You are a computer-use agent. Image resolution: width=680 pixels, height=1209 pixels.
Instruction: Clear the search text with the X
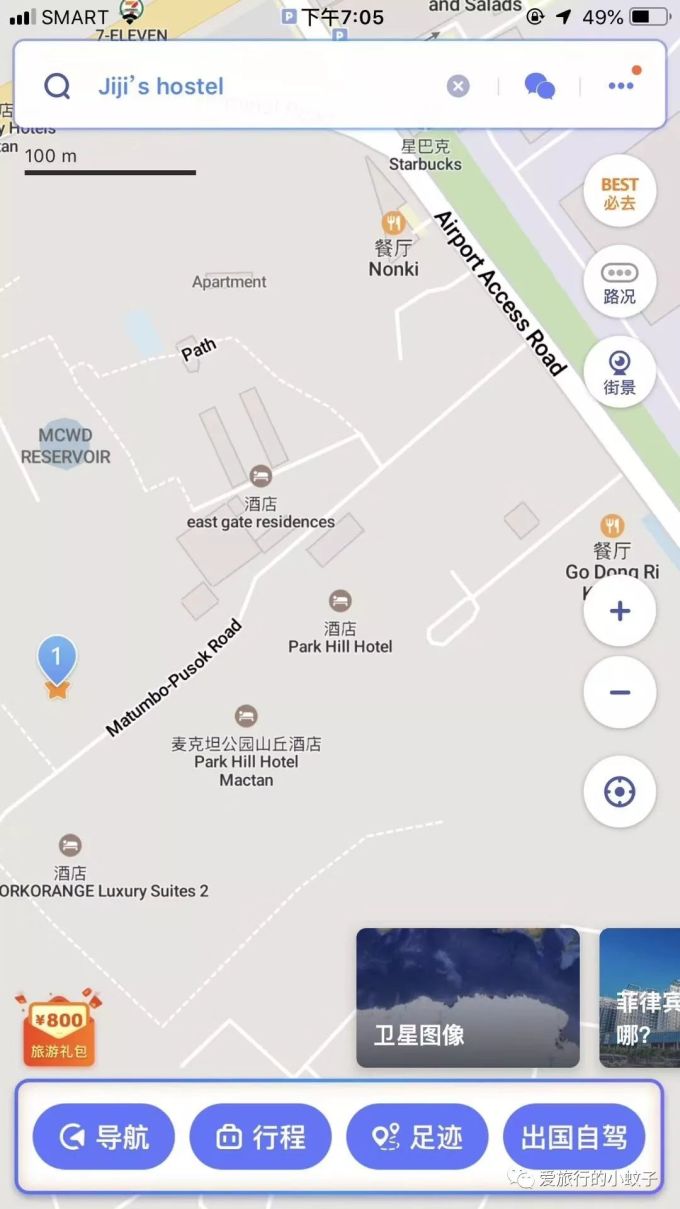(458, 86)
